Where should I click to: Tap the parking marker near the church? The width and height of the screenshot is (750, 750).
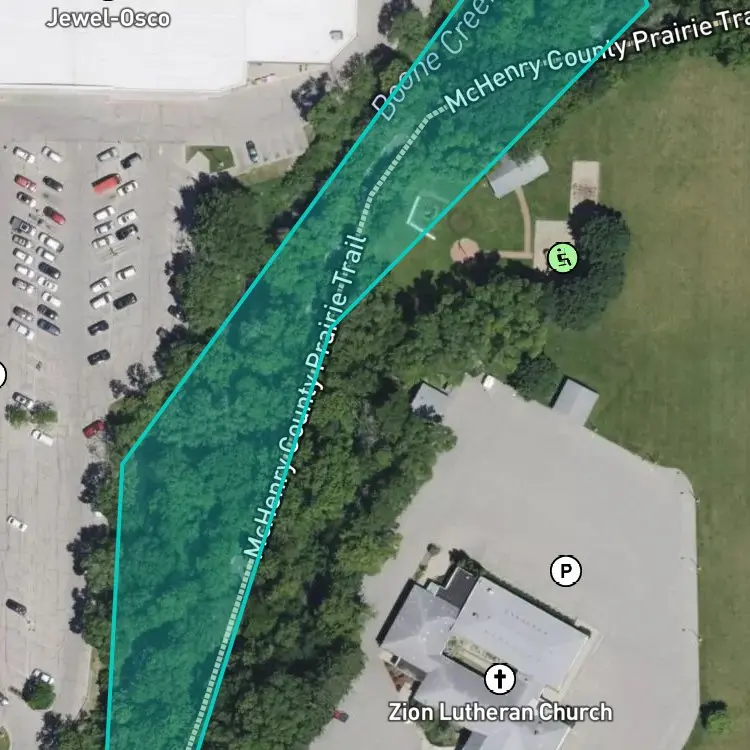(x=566, y=571)
